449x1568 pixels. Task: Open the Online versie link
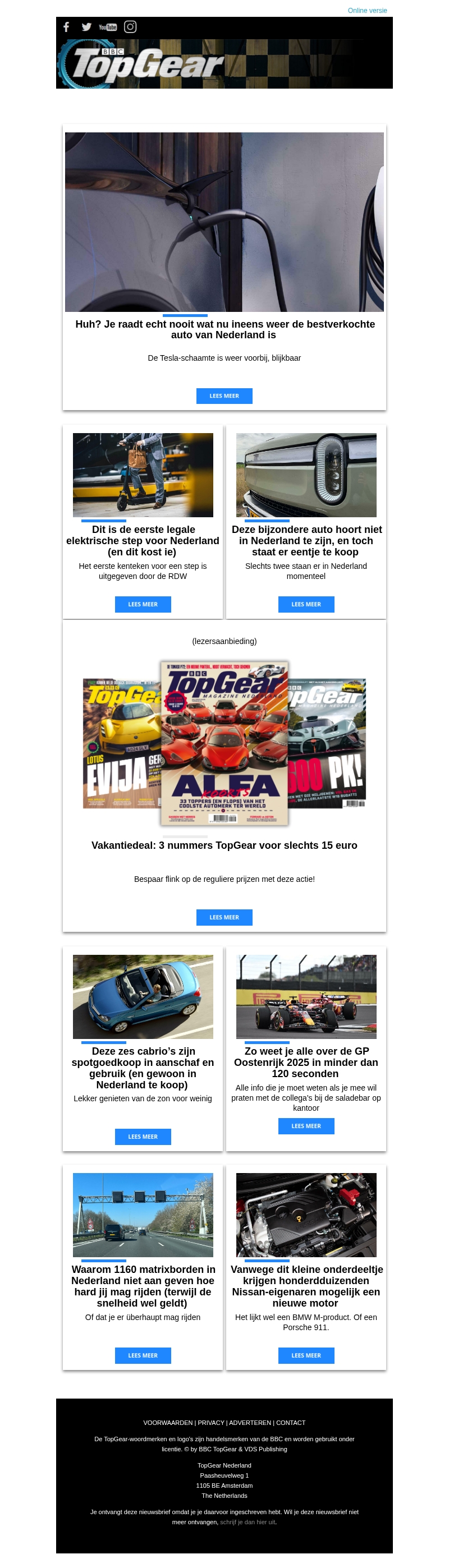click(366, 10)
